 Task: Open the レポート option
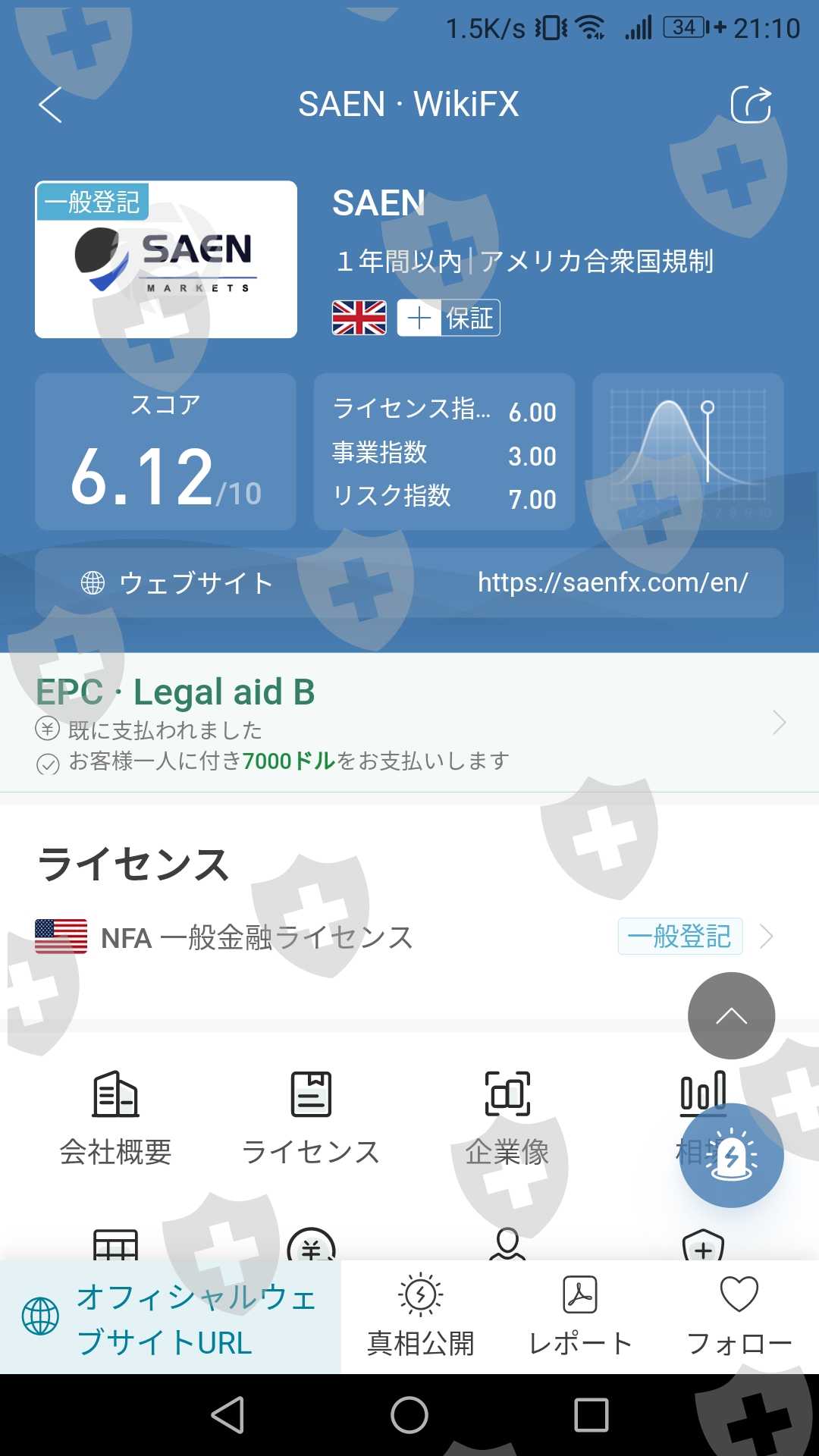pos(580,1316)
